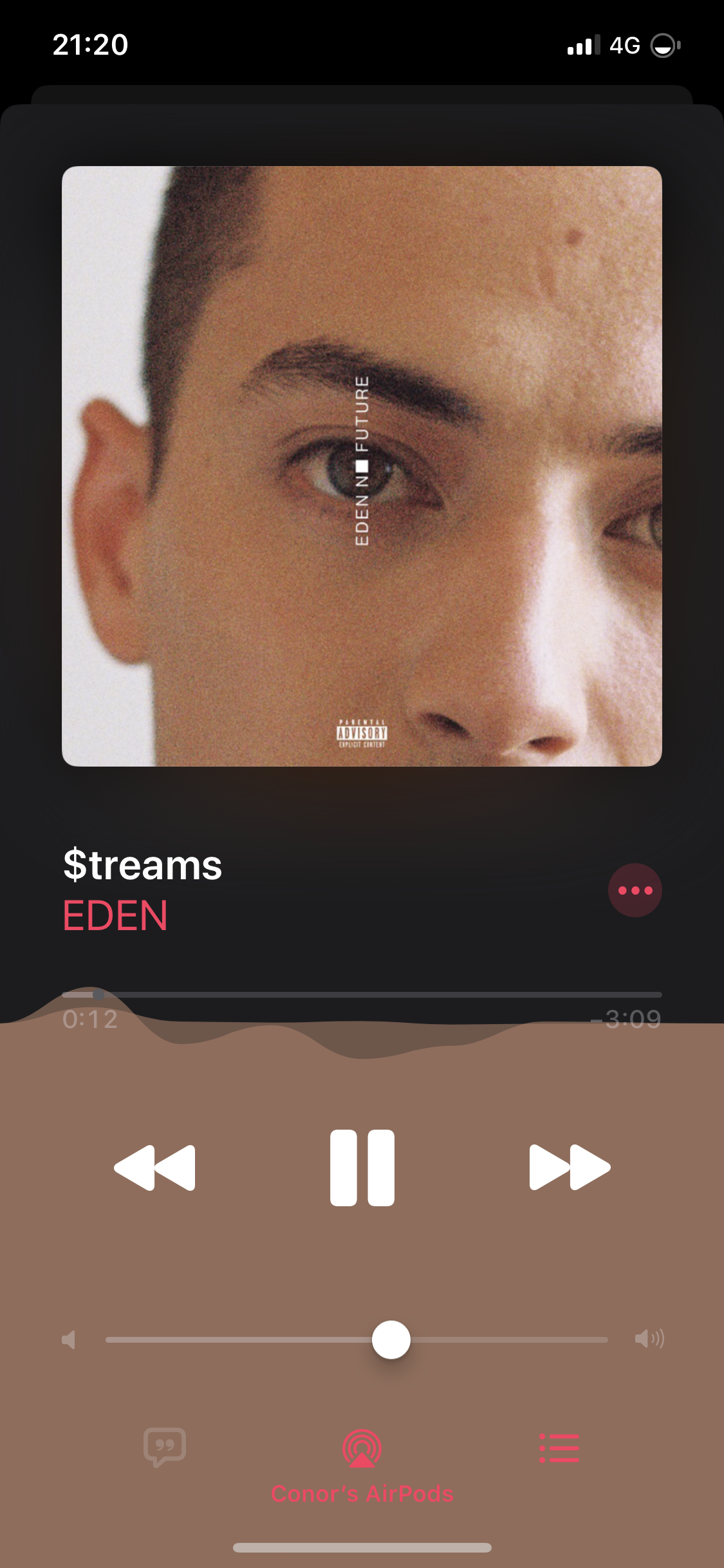Screen dimensions: 724x1568
Task: Tap the album artwork for $treams
Action: point(362,466)
